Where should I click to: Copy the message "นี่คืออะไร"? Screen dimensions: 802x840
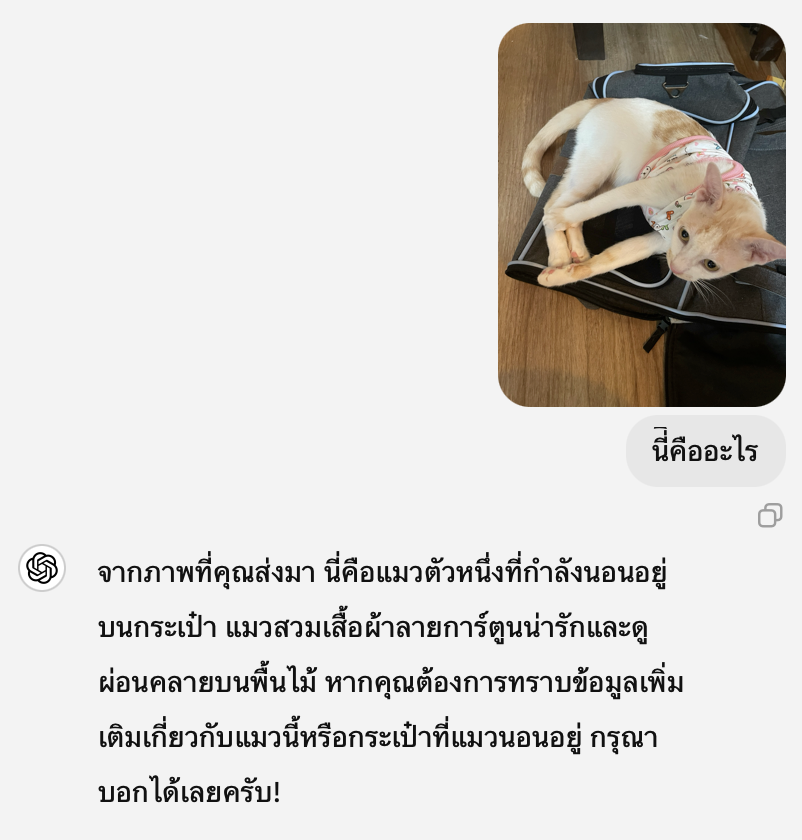[769, 515]
